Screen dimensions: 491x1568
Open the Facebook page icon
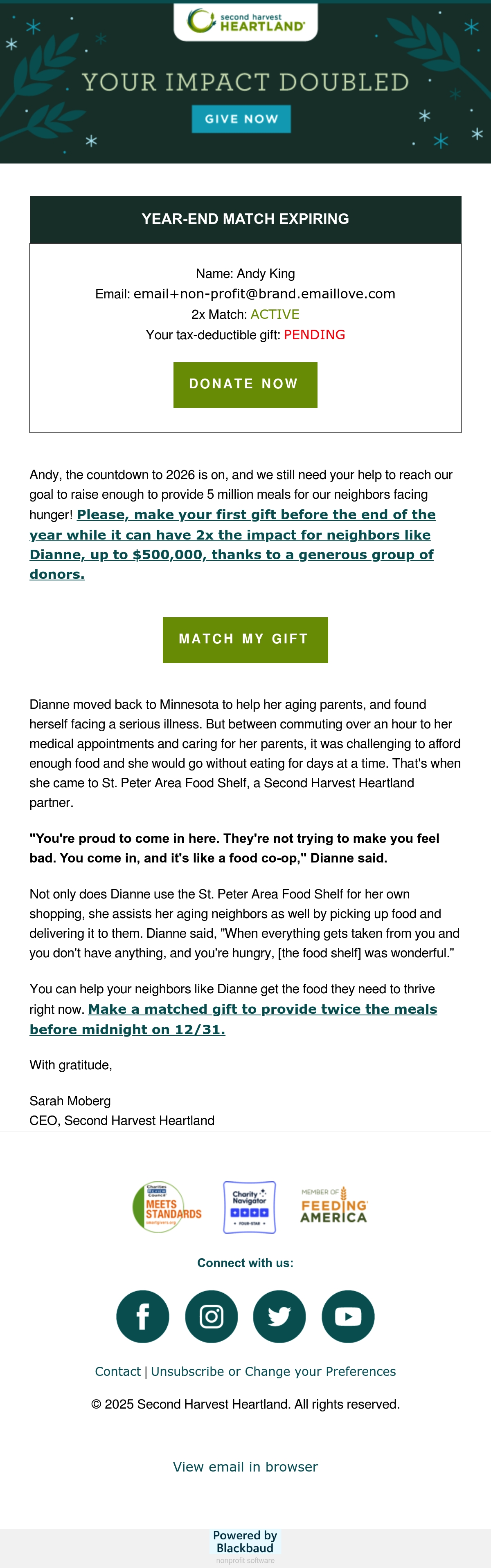tap(142, 1317)
